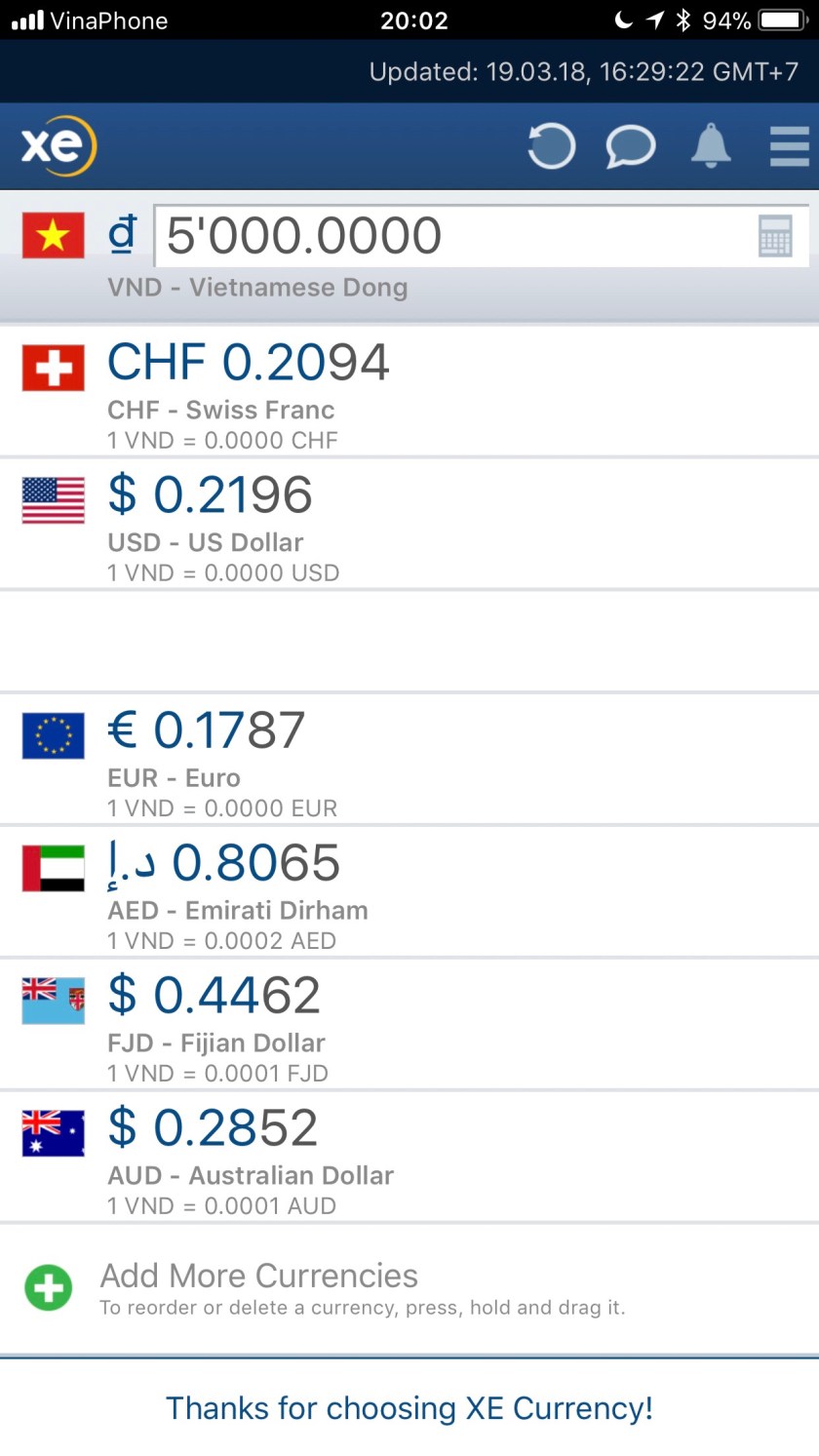Select the USD US Dollar row
Screen dimensions: 819x1456
pyautogui.click(x=409, y=525)
